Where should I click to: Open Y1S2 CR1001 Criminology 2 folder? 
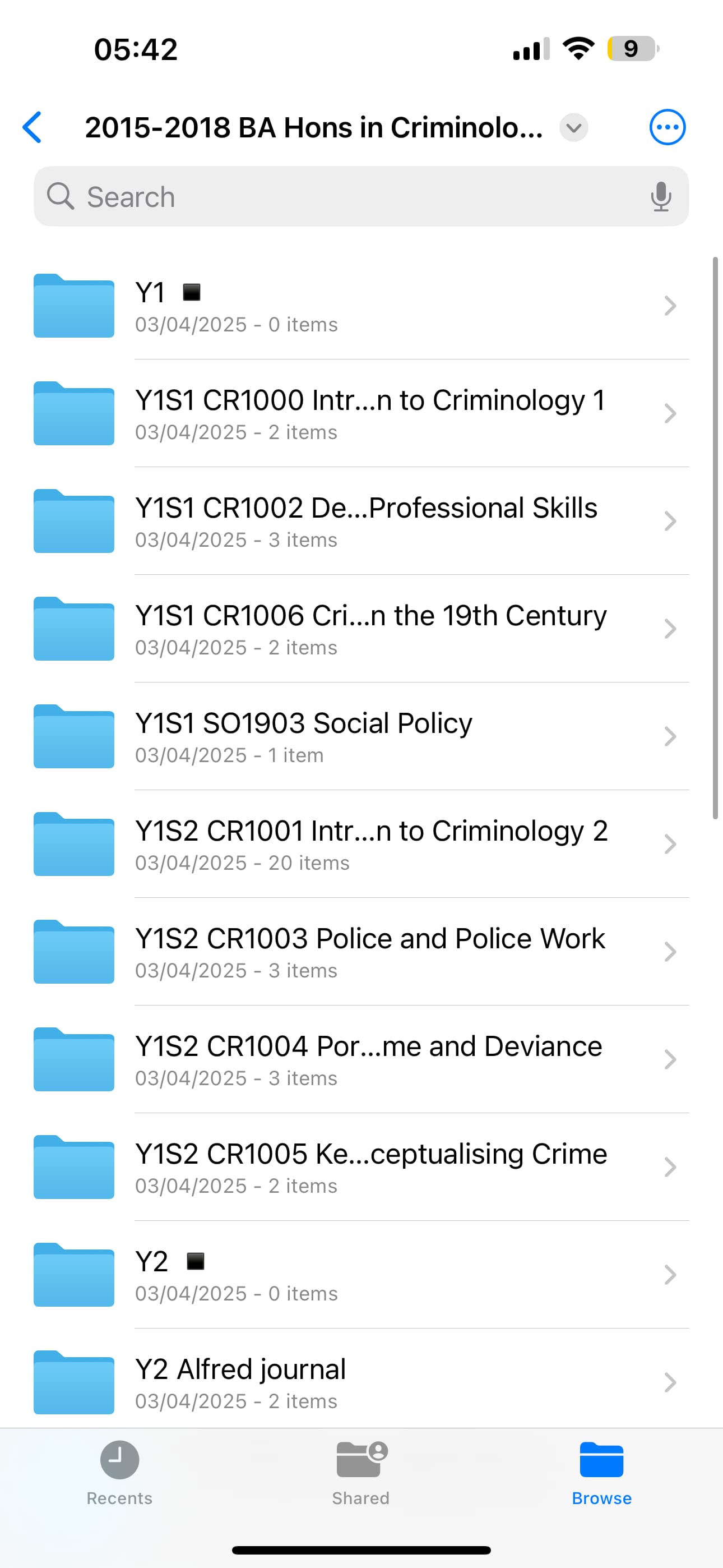pyautogui.click(x=361, y=844)
